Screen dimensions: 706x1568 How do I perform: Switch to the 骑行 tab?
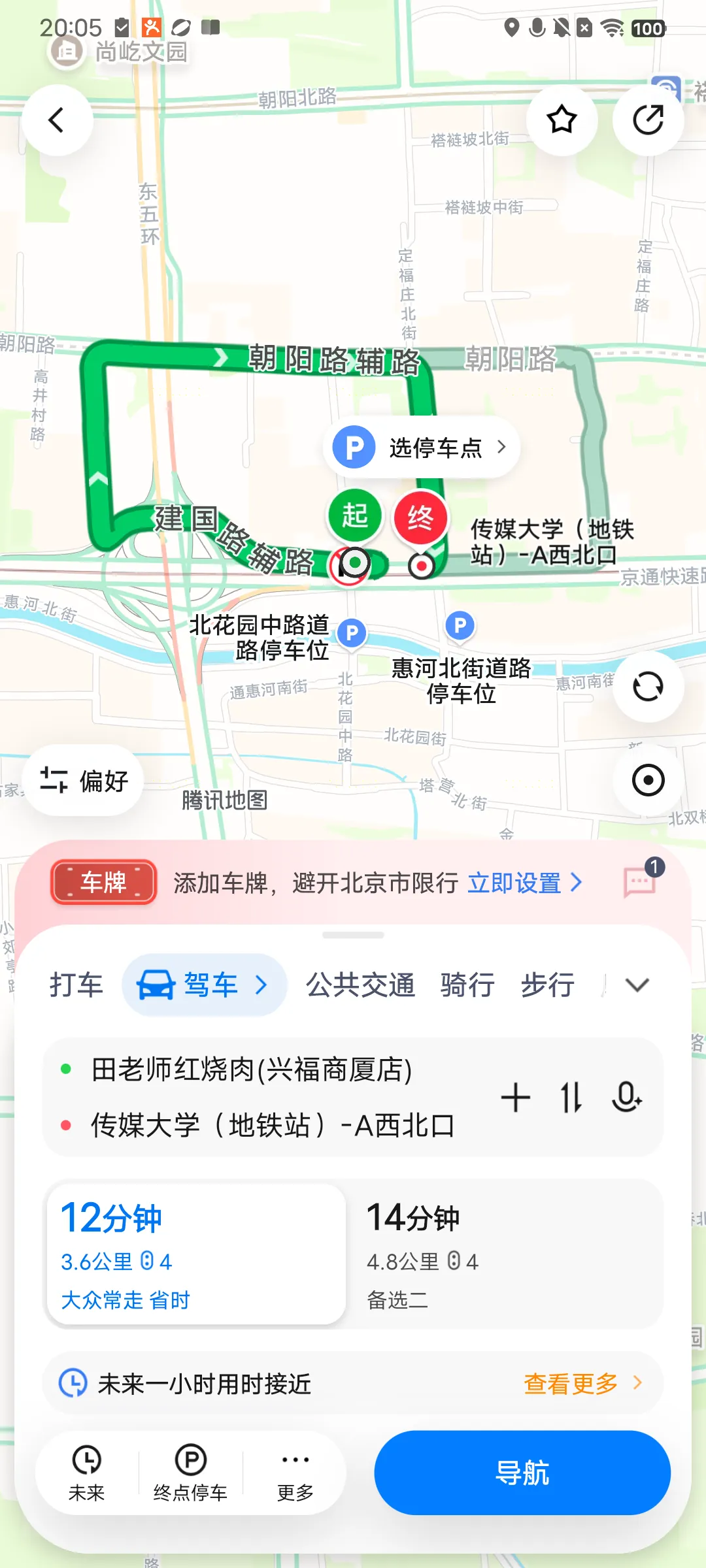pos(467,985)
